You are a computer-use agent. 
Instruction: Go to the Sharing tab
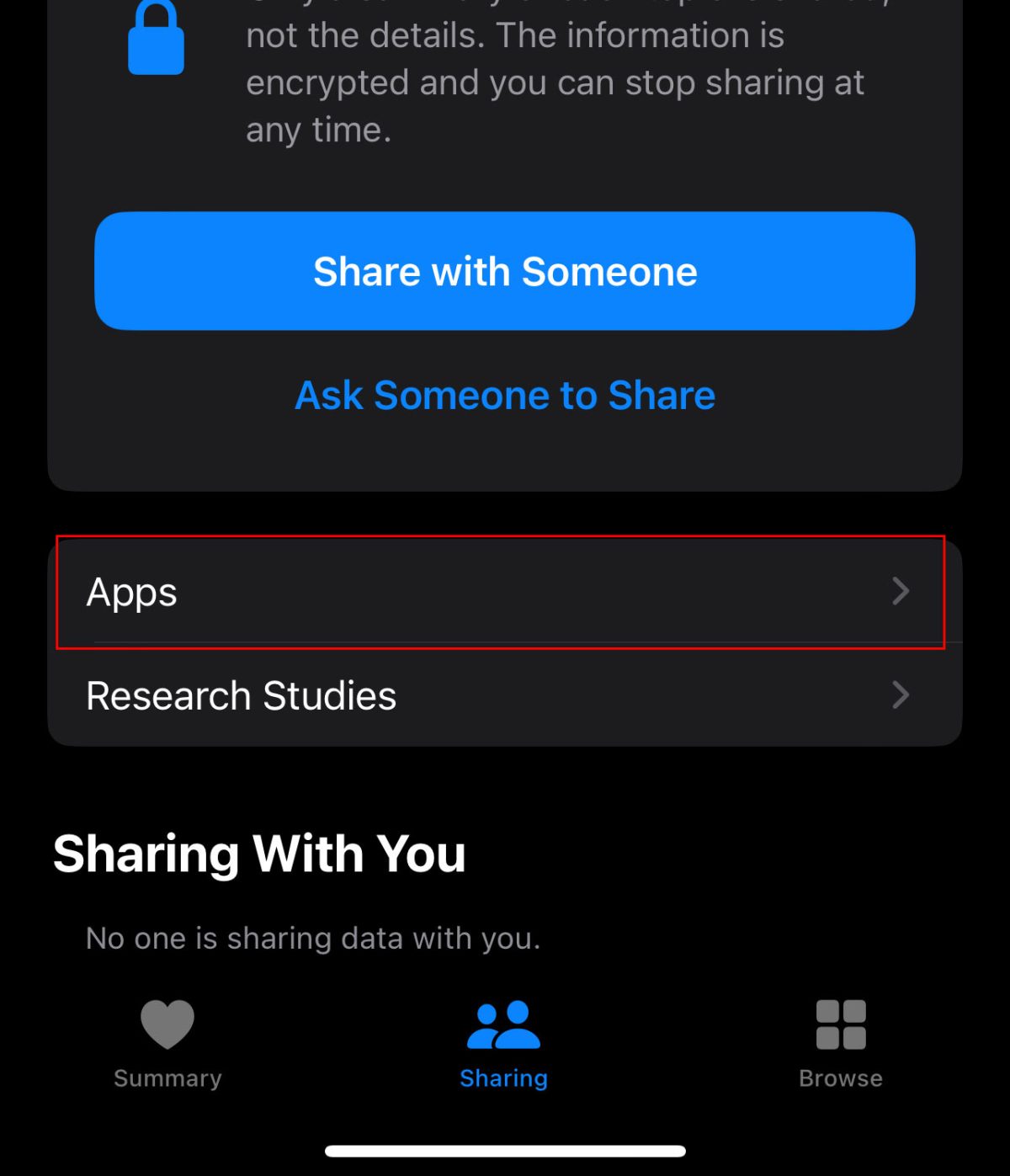(x=503, y=1044)
